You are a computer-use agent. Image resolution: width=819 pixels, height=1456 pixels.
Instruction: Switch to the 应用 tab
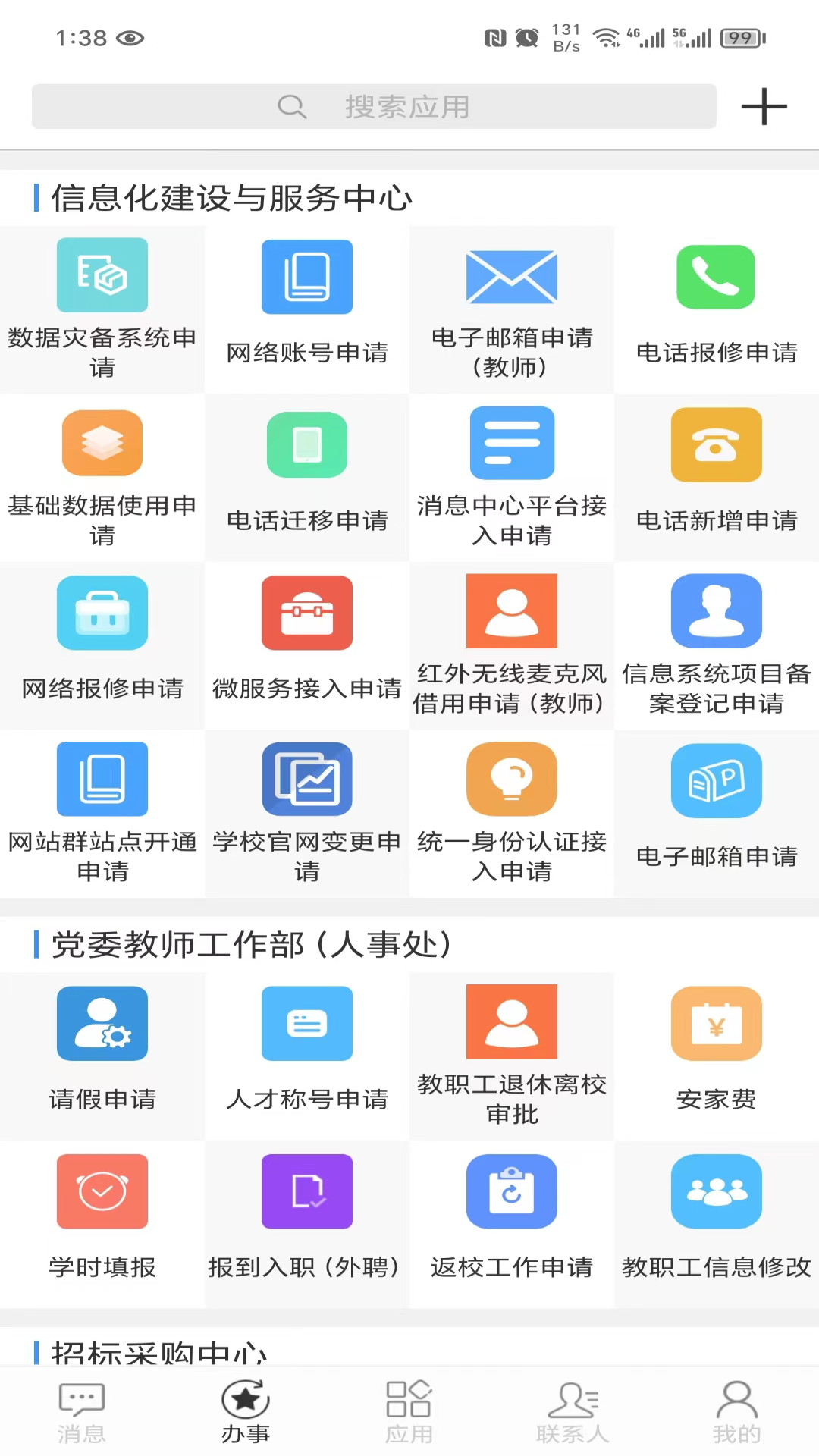click(409, 1412)
